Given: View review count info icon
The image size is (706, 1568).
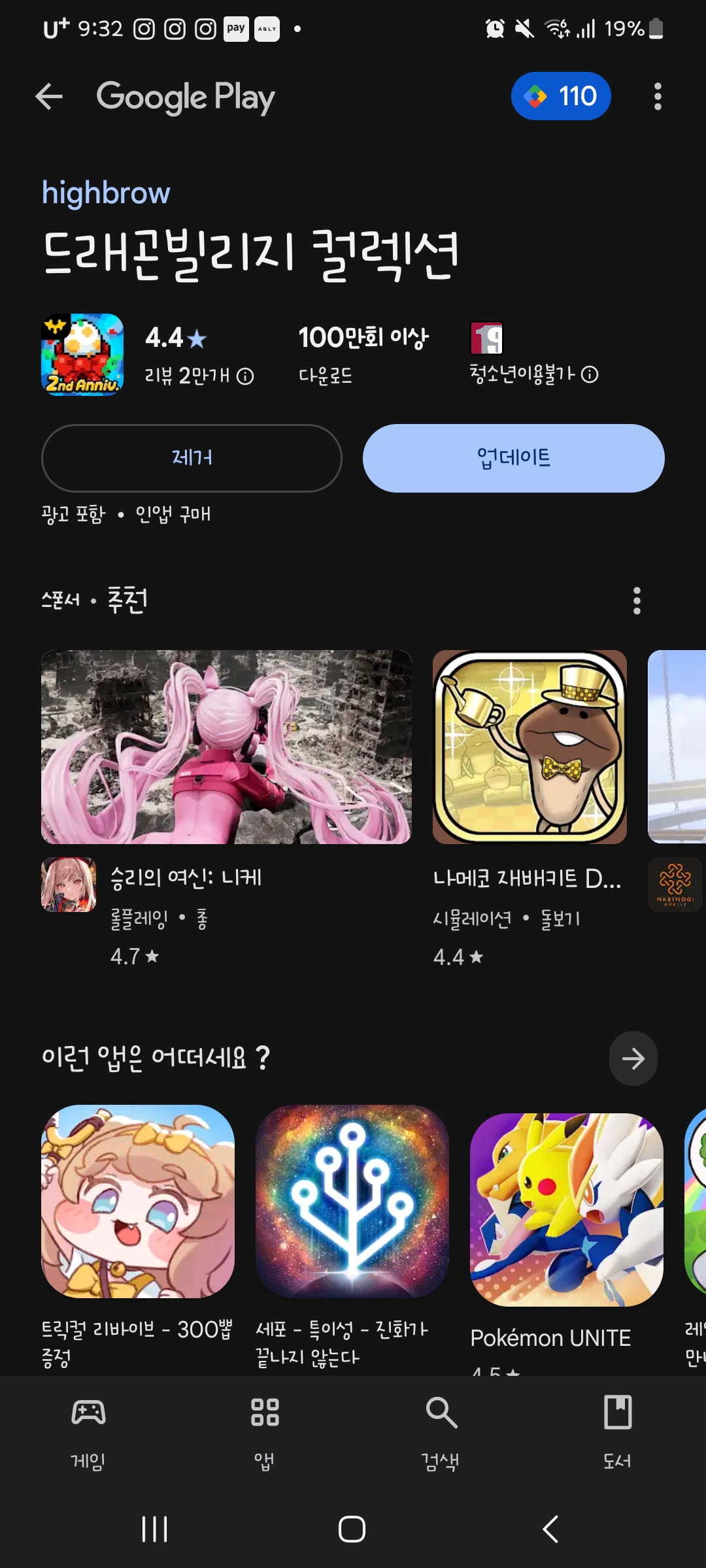Looking at the screenshot, I should click(x=245, y=376).
